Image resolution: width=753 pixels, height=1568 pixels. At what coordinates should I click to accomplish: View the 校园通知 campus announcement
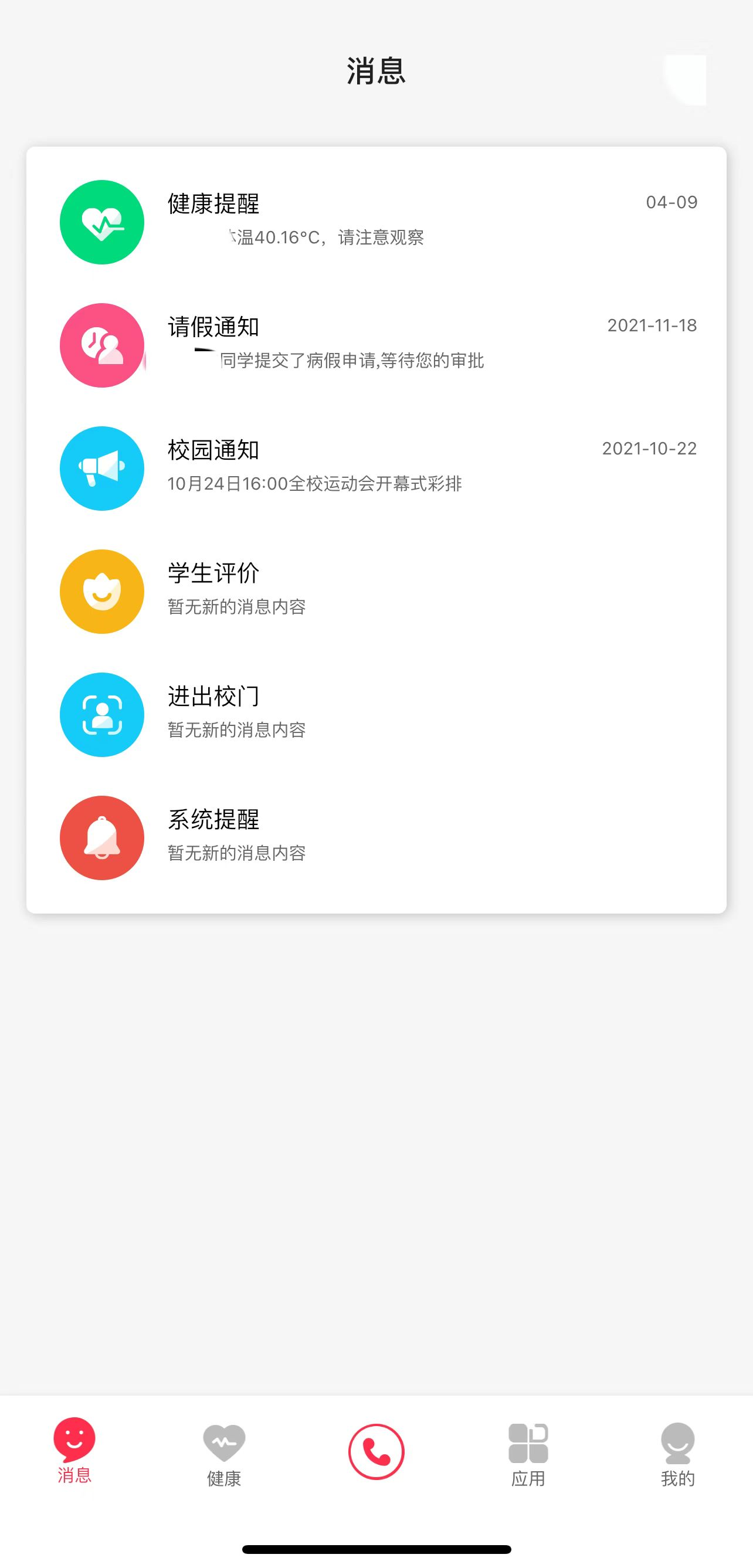(376, 467)
